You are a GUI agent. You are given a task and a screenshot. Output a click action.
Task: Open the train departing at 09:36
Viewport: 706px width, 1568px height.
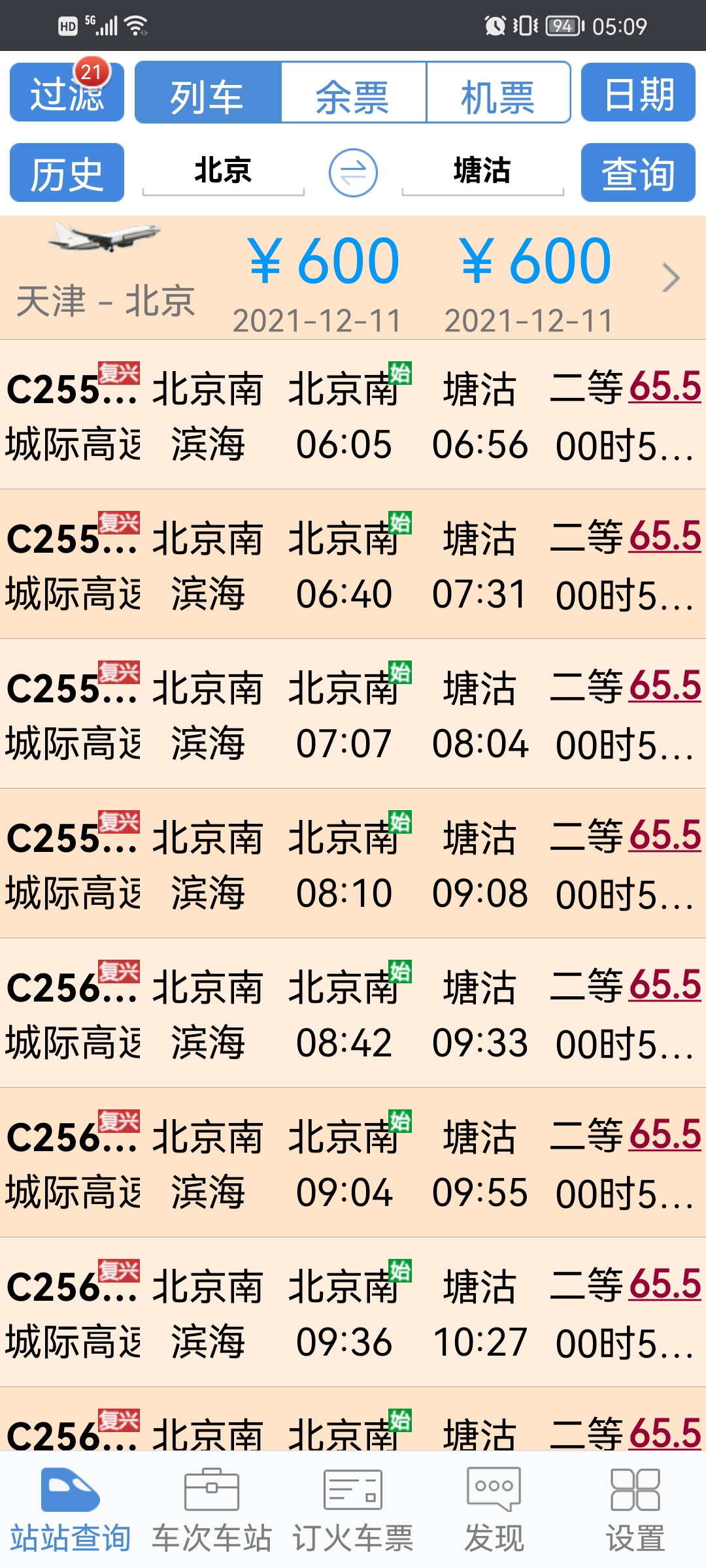pyautogui.click(x=353, y=1313)
